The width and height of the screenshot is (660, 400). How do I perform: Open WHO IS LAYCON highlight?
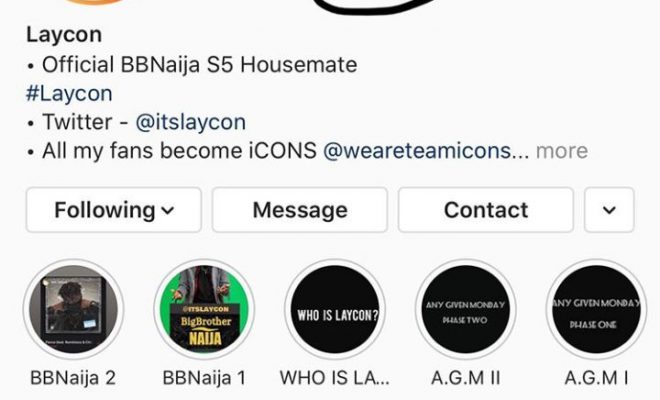tap(335, 310)
